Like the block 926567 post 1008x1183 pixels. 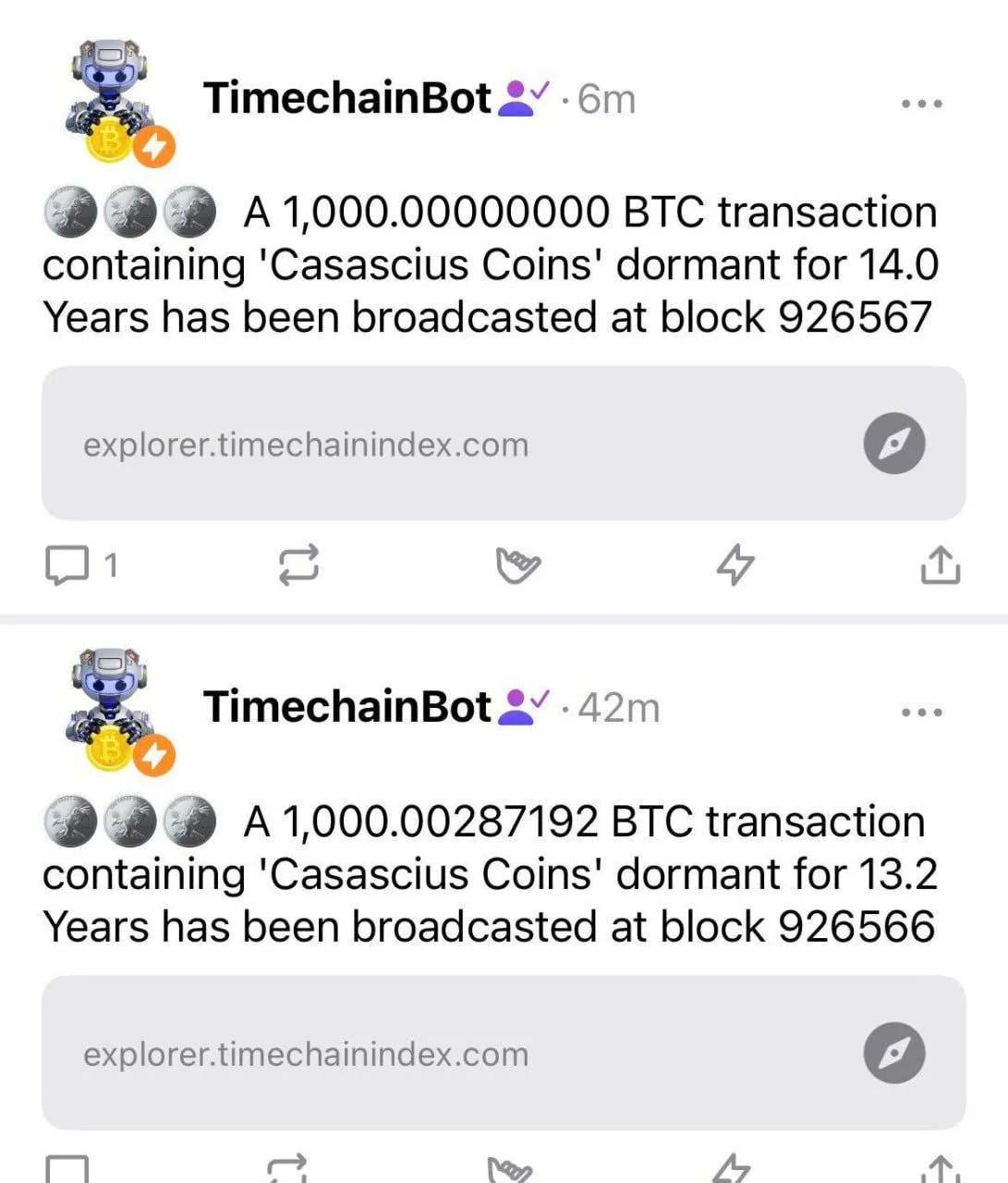(517, 565)
